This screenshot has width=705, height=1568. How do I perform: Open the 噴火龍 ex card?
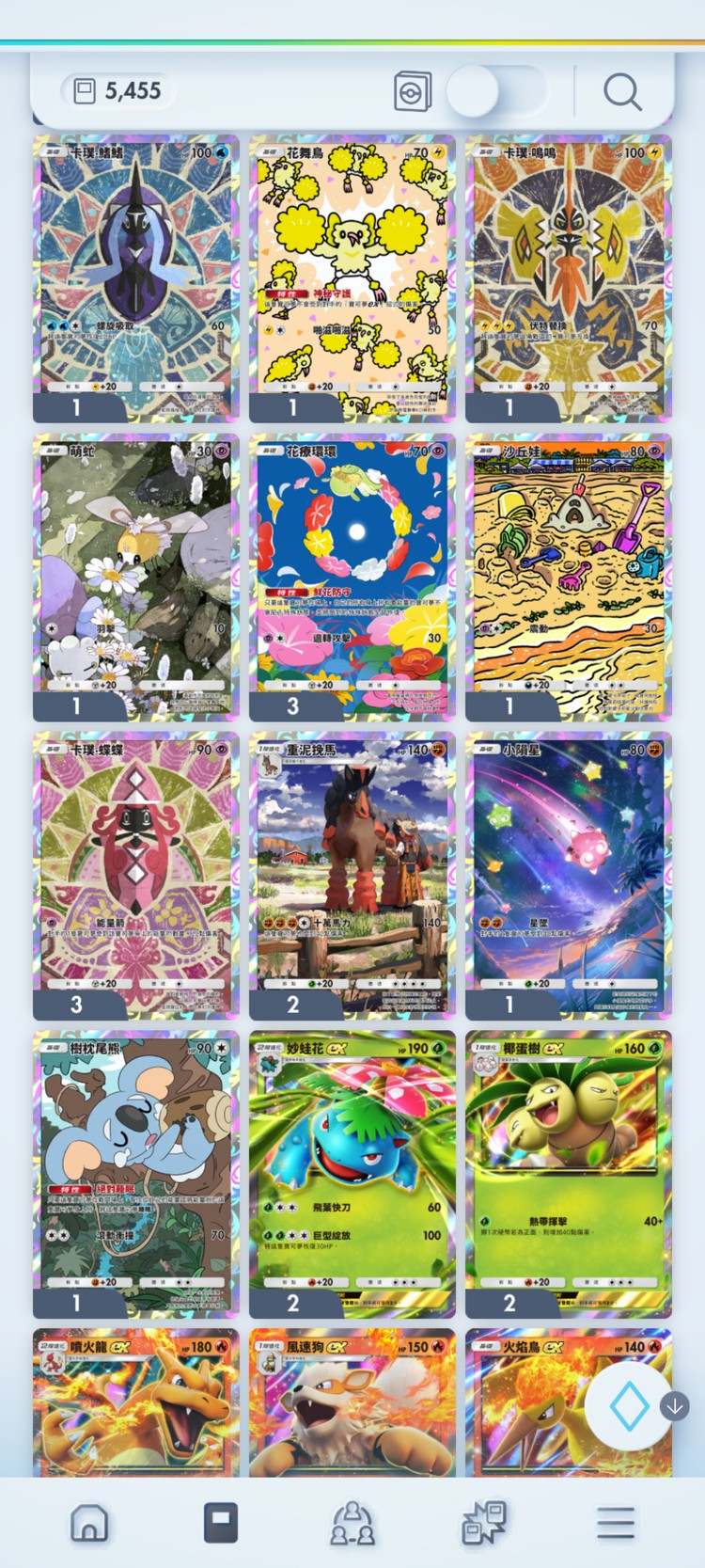pos(136,1402)
